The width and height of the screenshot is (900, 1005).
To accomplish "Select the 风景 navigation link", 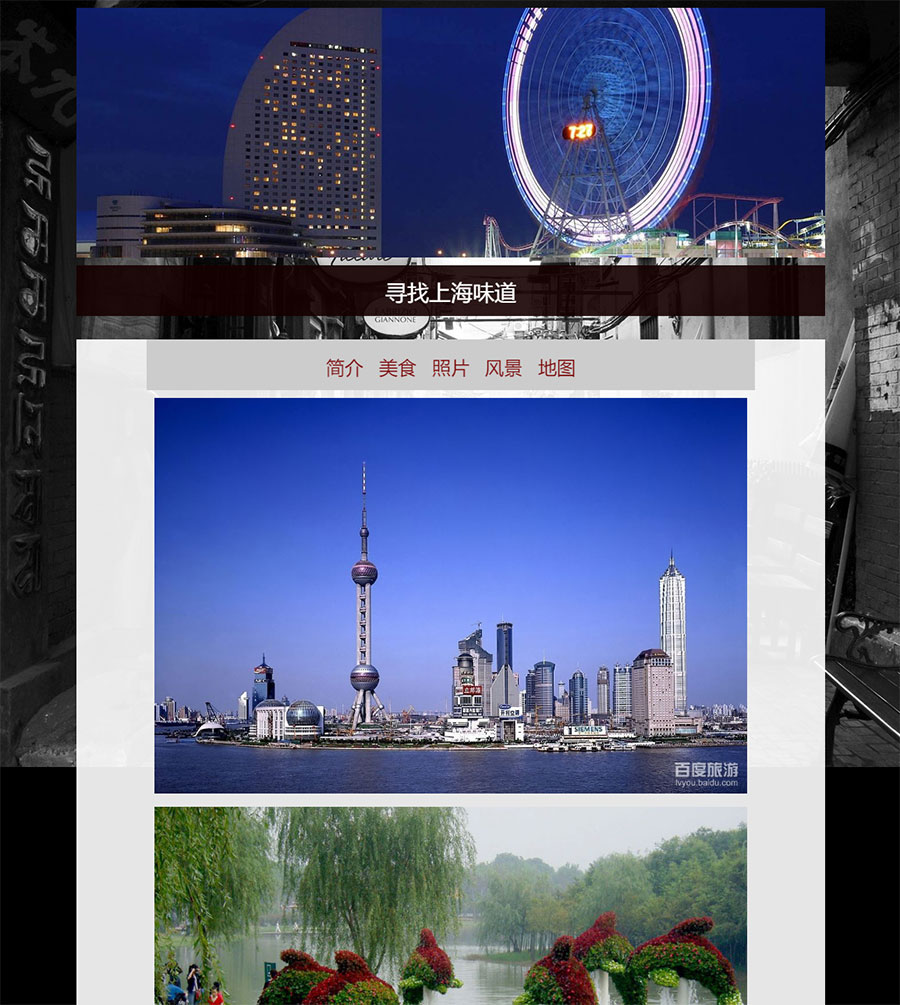I will coord(503,368).
